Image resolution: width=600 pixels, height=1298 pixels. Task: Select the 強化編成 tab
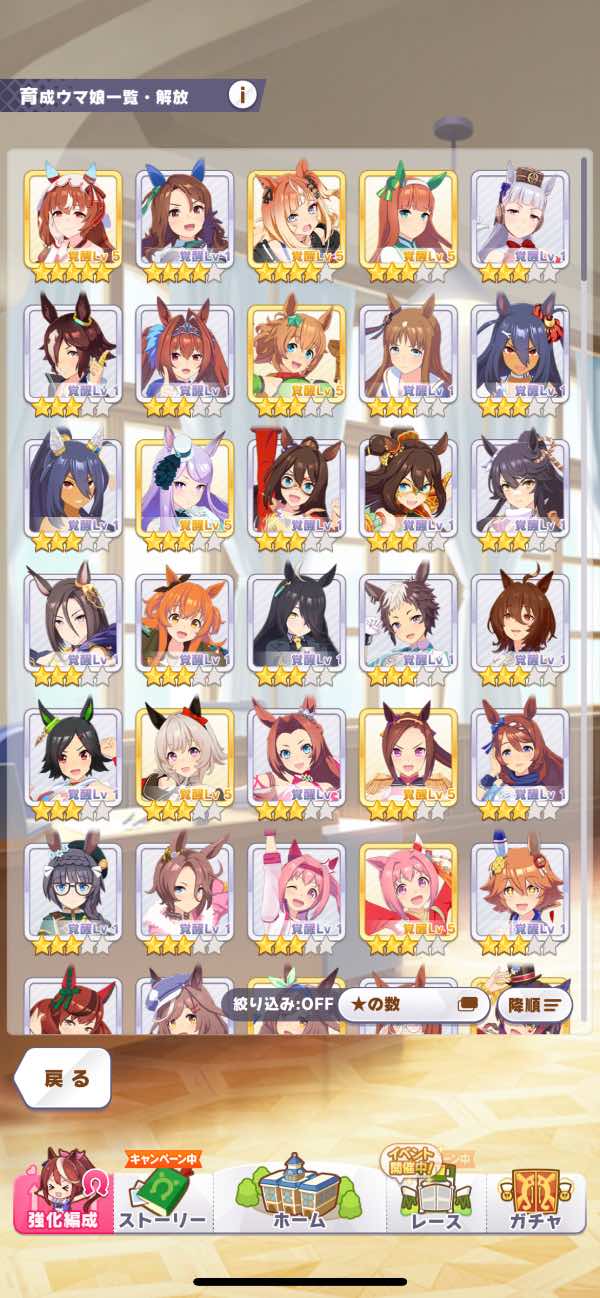62,1197
